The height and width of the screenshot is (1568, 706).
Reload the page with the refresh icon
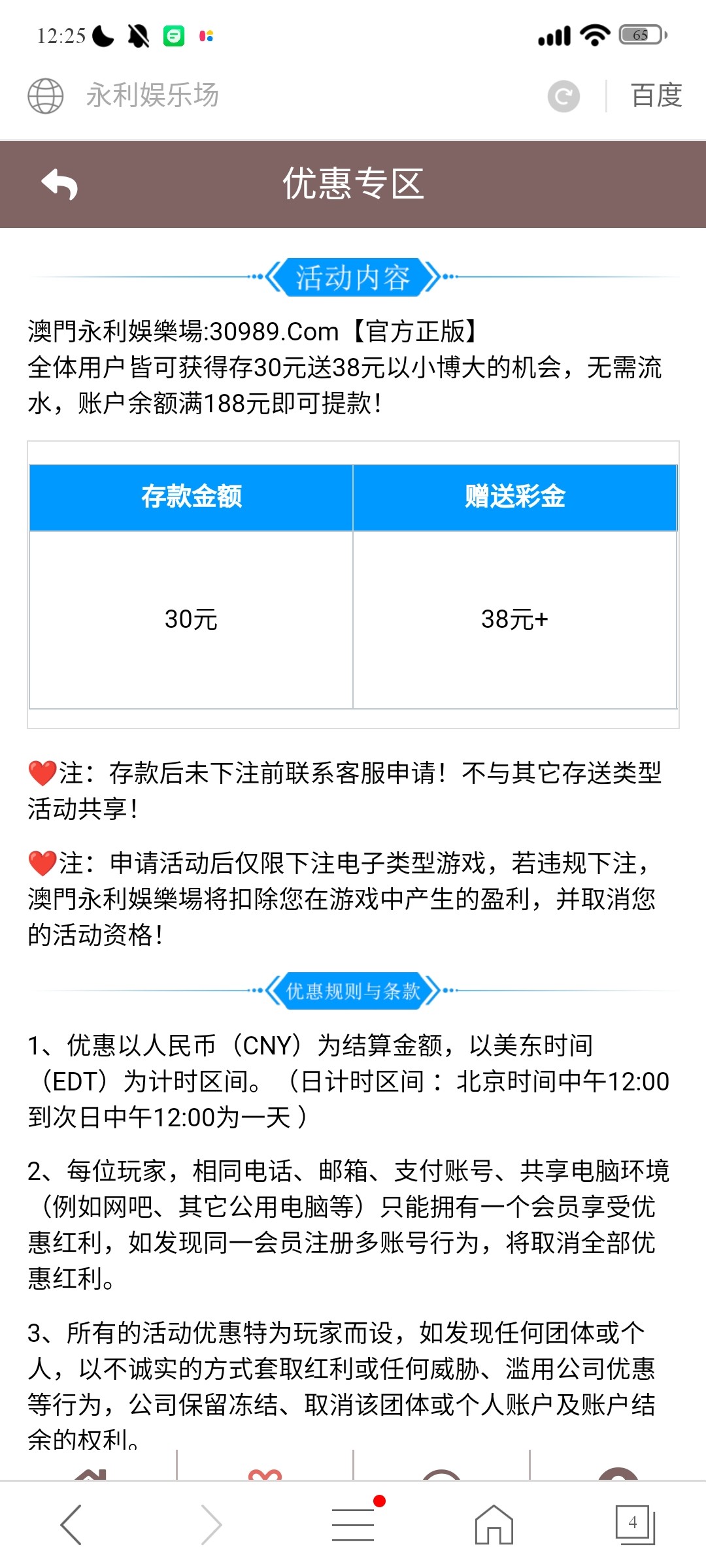563,97
